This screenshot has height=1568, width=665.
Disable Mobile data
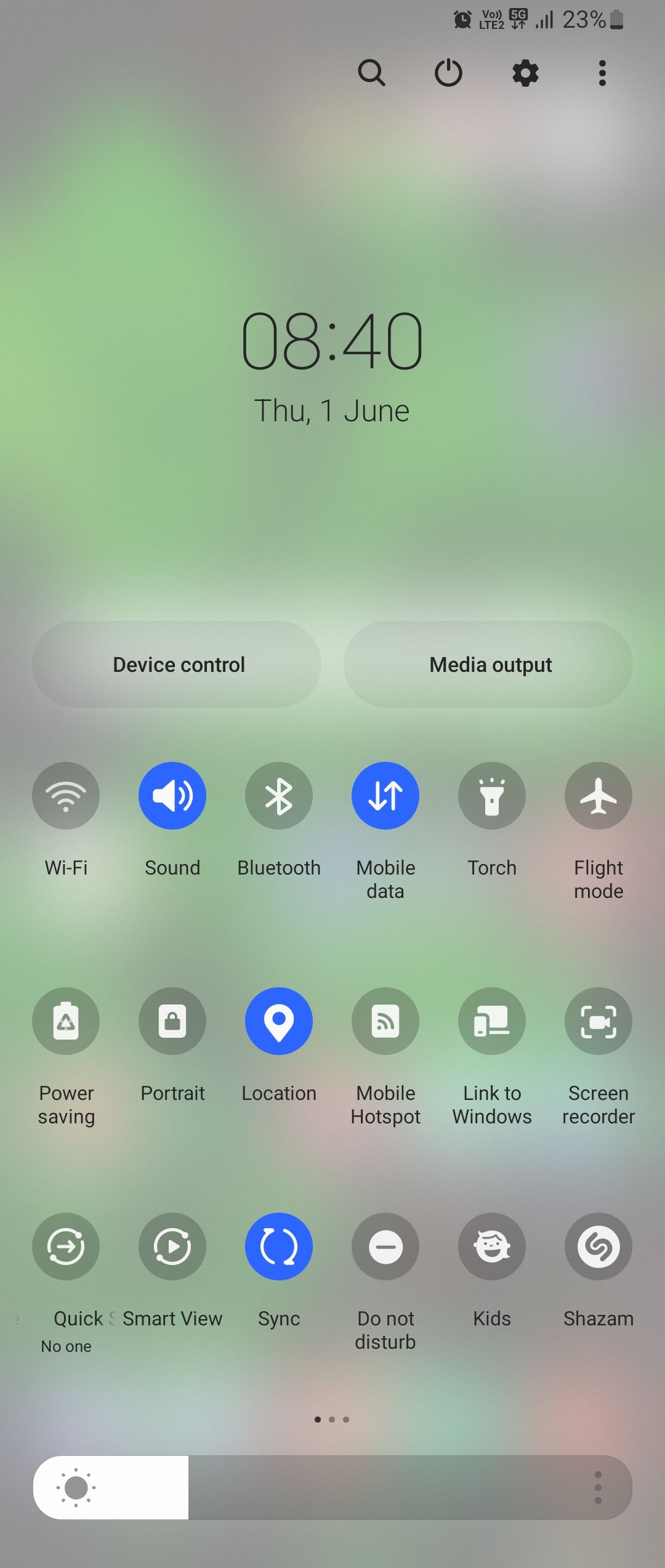click(x=385, y=795)
